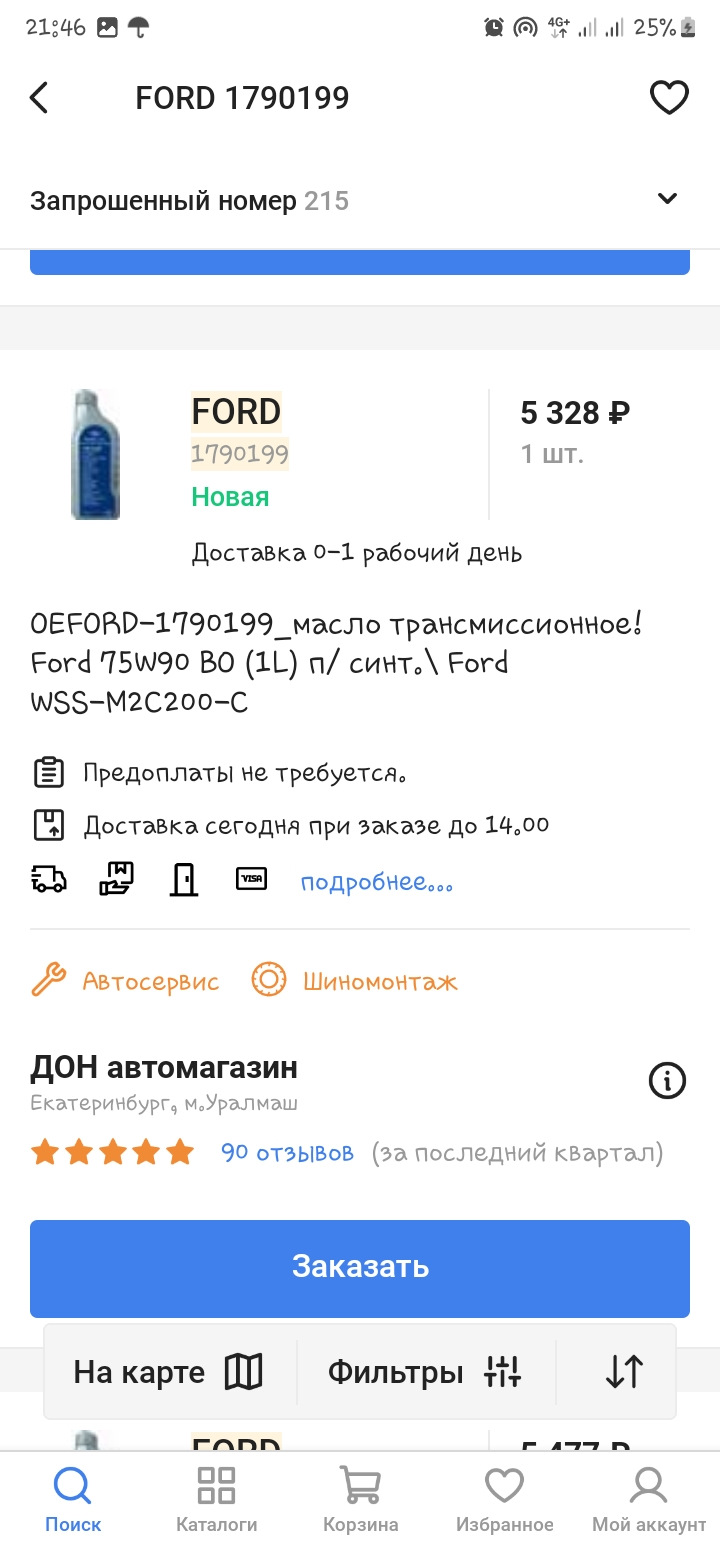This screenshot has height=1544, width=720.
Task: Click the door delivery icon
Action: (x=183, y=878)
